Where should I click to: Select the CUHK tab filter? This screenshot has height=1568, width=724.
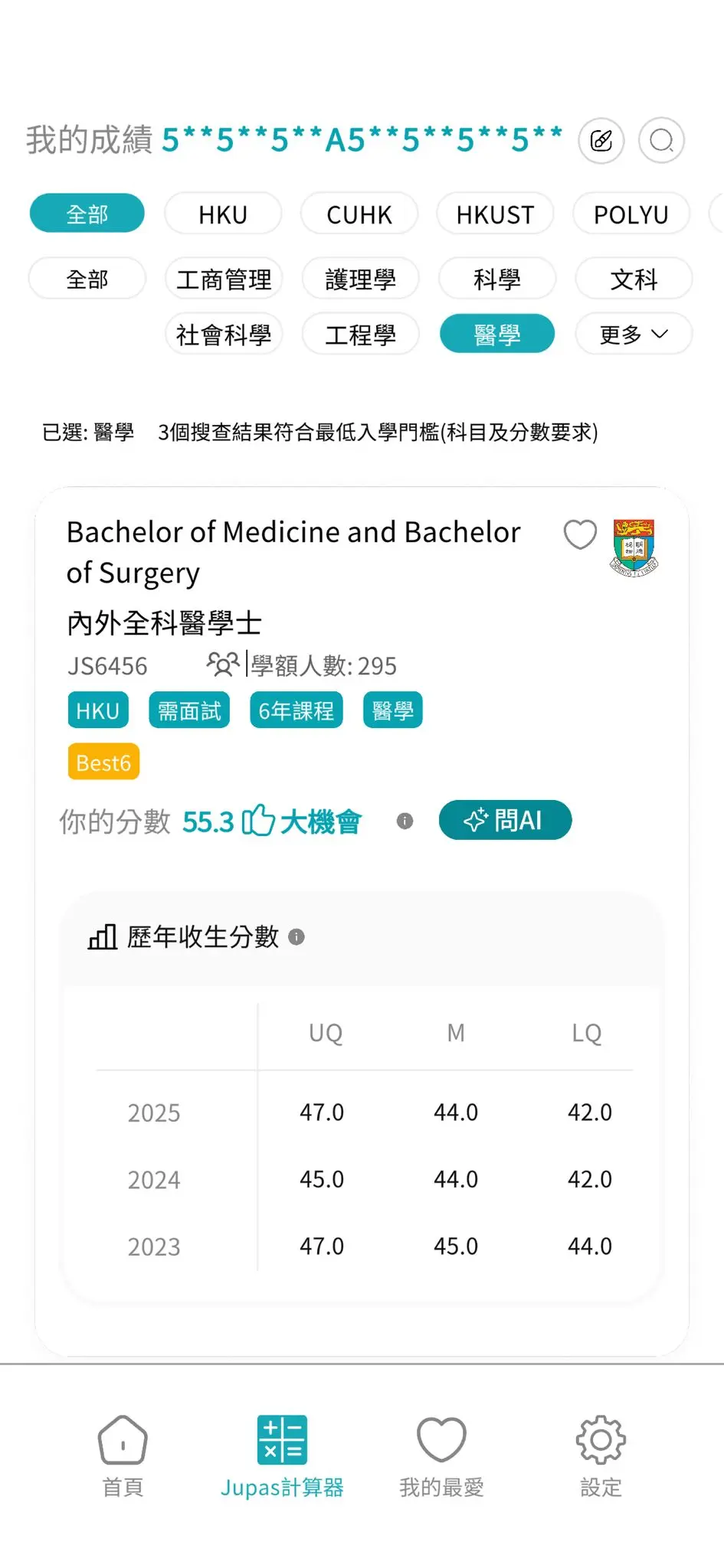coord(359,214)
